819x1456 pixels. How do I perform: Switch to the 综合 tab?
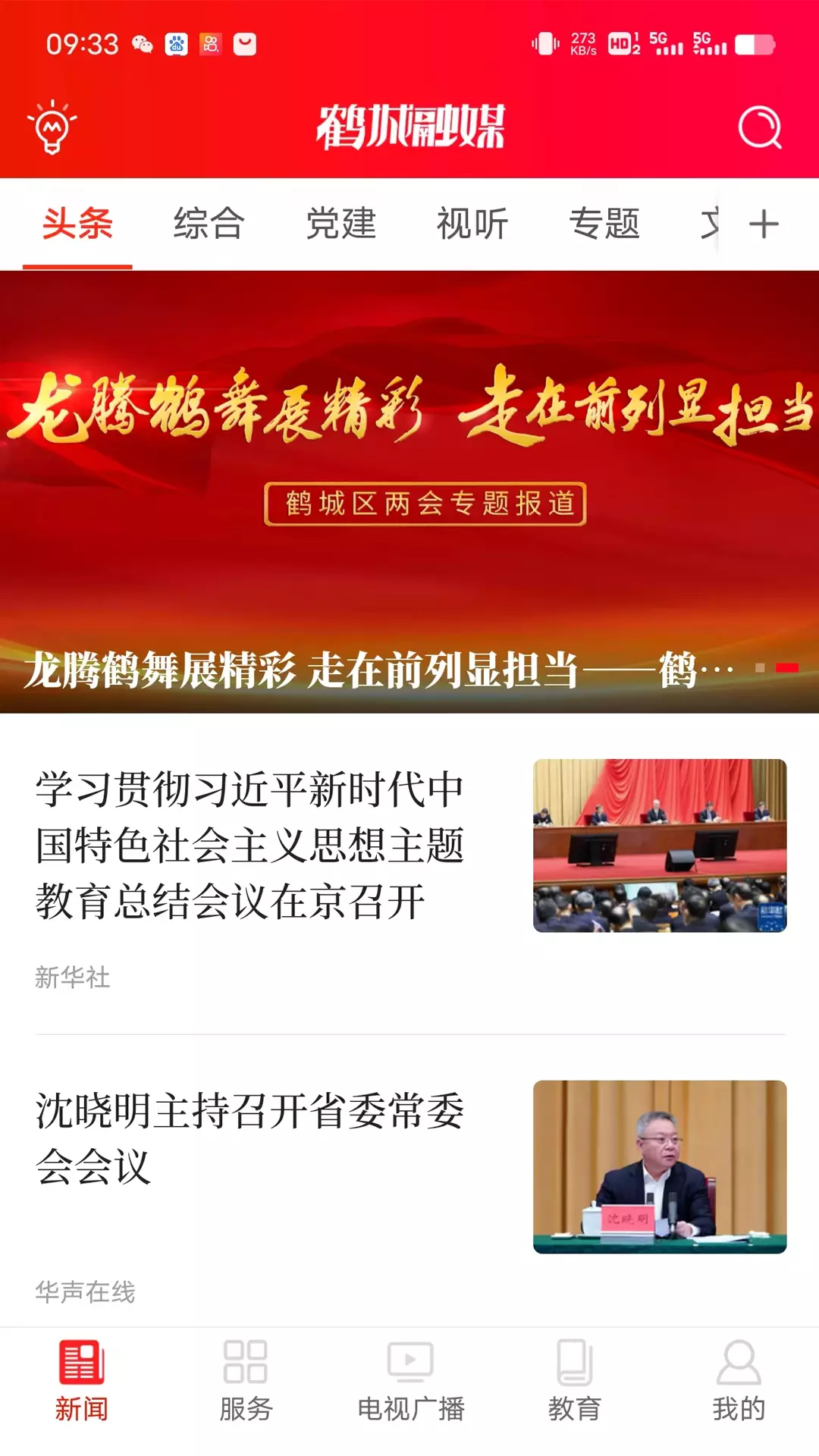[209, 224]
